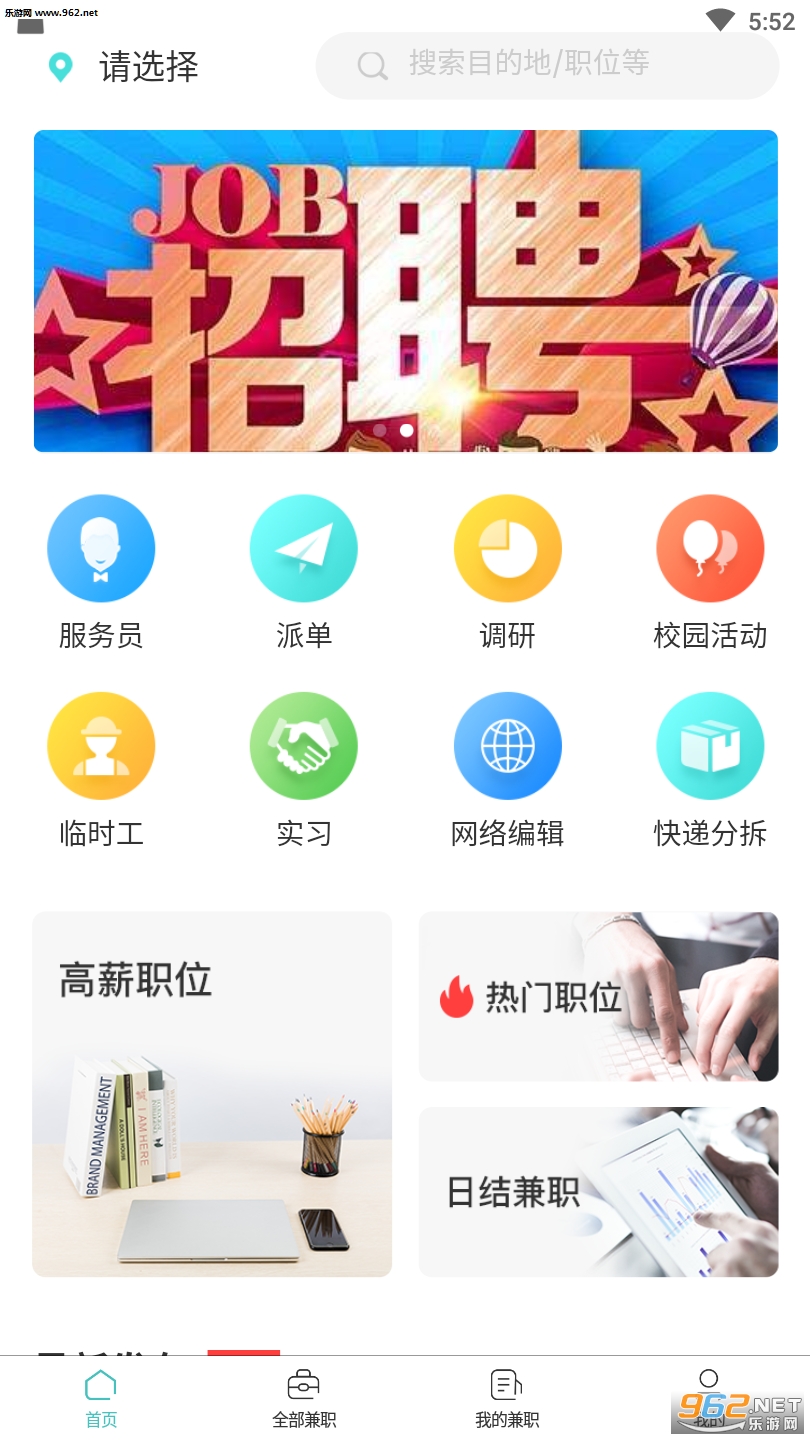Image resolution: width=810 pixels, height=1440 pixels.
Task: Go to the 我的兼职 tab
Action: coord(507,1398)
